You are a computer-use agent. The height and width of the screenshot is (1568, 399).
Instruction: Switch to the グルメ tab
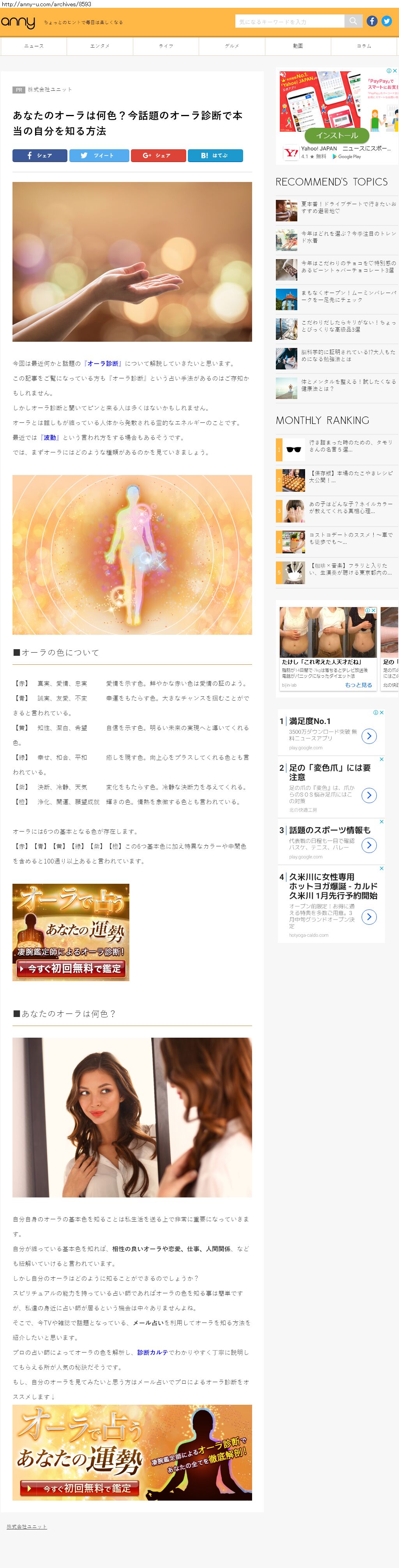(x=232, y=46)
